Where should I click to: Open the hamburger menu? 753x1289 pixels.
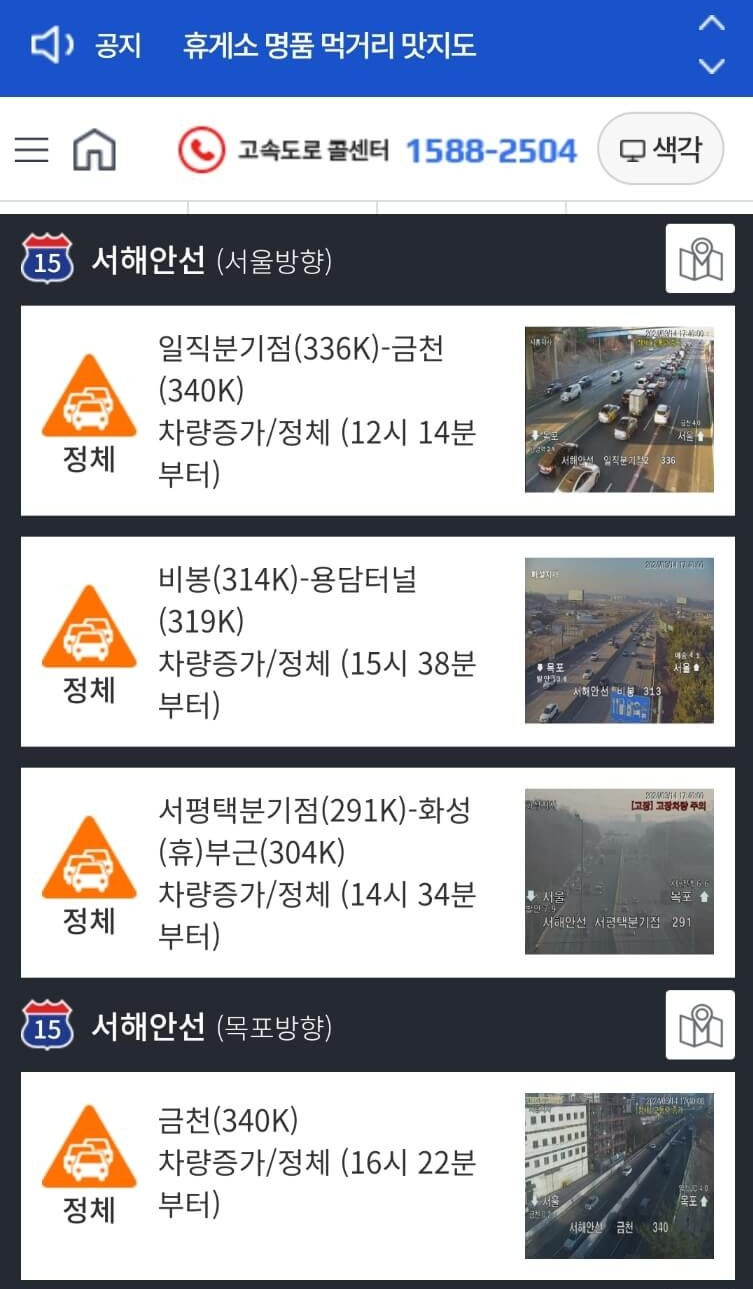coord(33,150)
